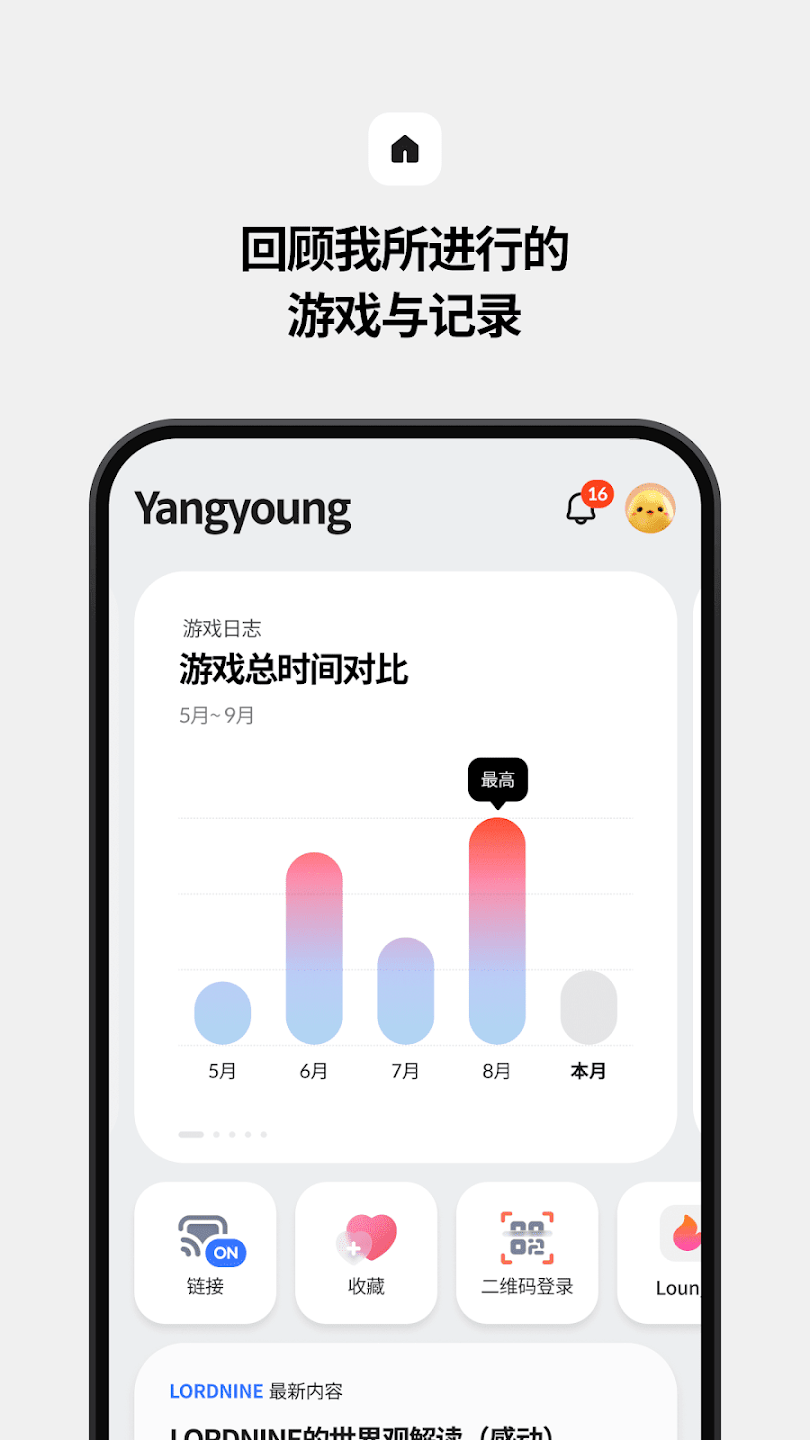Select the 8月 month label
Screen dimensions: 810x1440
click(496, 1070)
